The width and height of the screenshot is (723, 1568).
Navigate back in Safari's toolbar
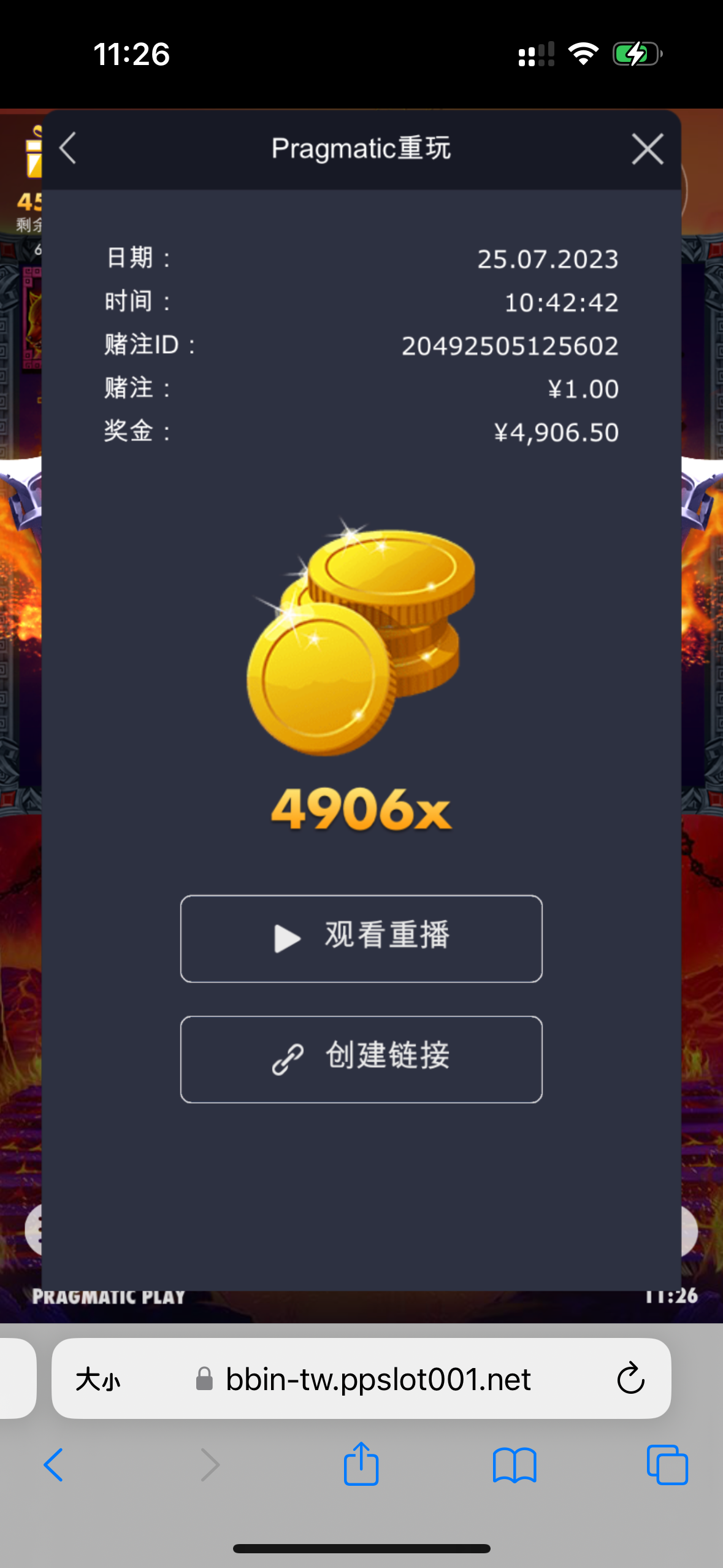coord(54,1465)
